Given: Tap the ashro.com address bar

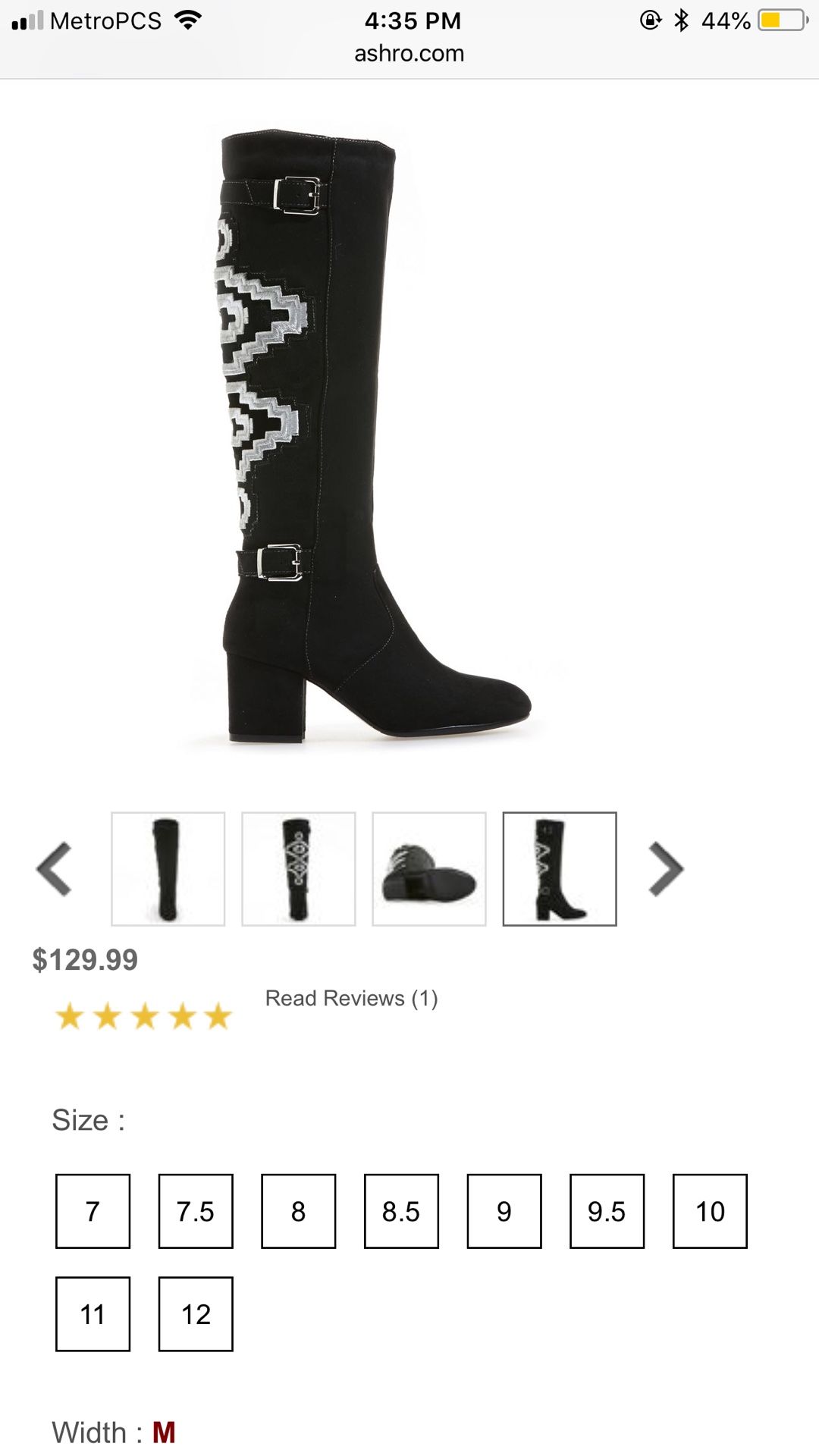Looking at the screenshot, I should [x=409, y=53].
